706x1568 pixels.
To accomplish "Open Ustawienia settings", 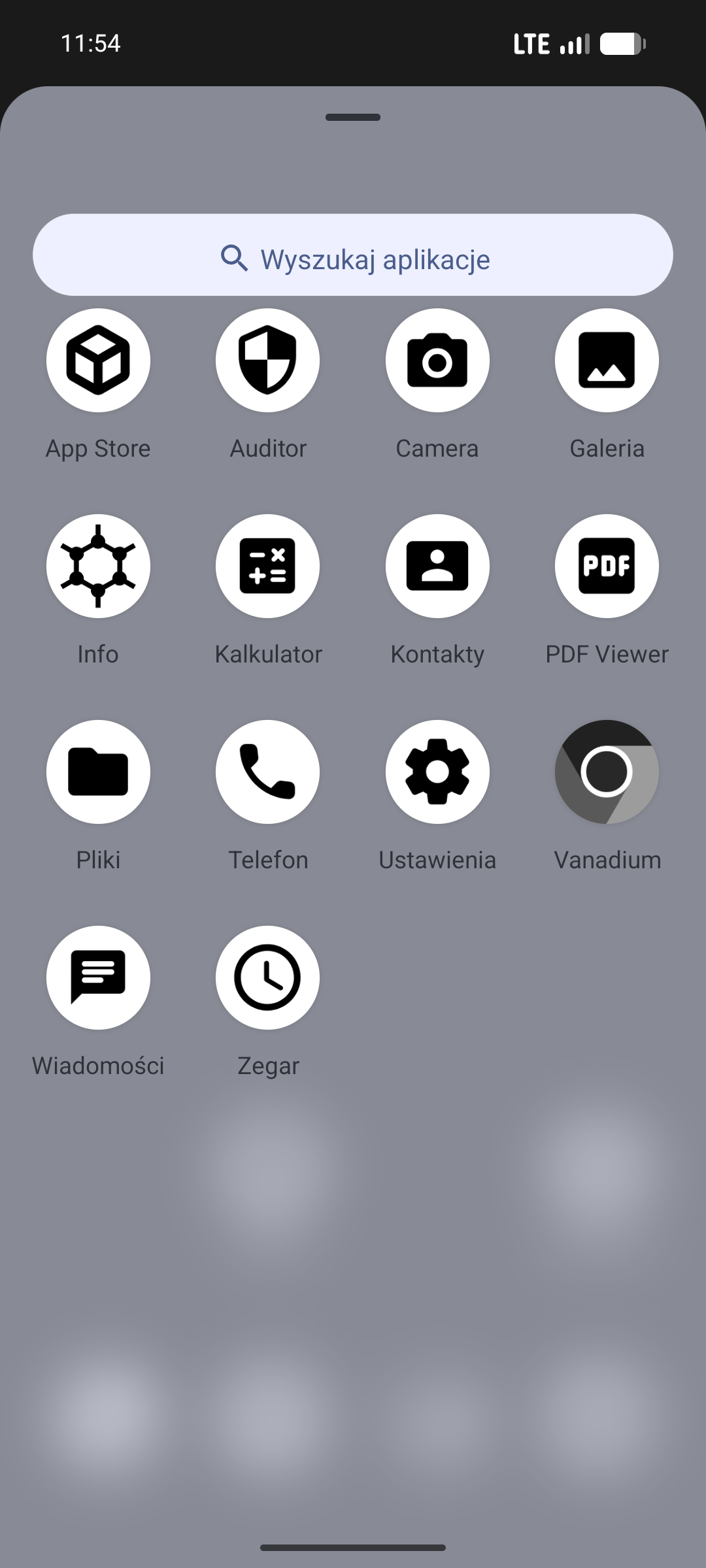I will point(437,772).
